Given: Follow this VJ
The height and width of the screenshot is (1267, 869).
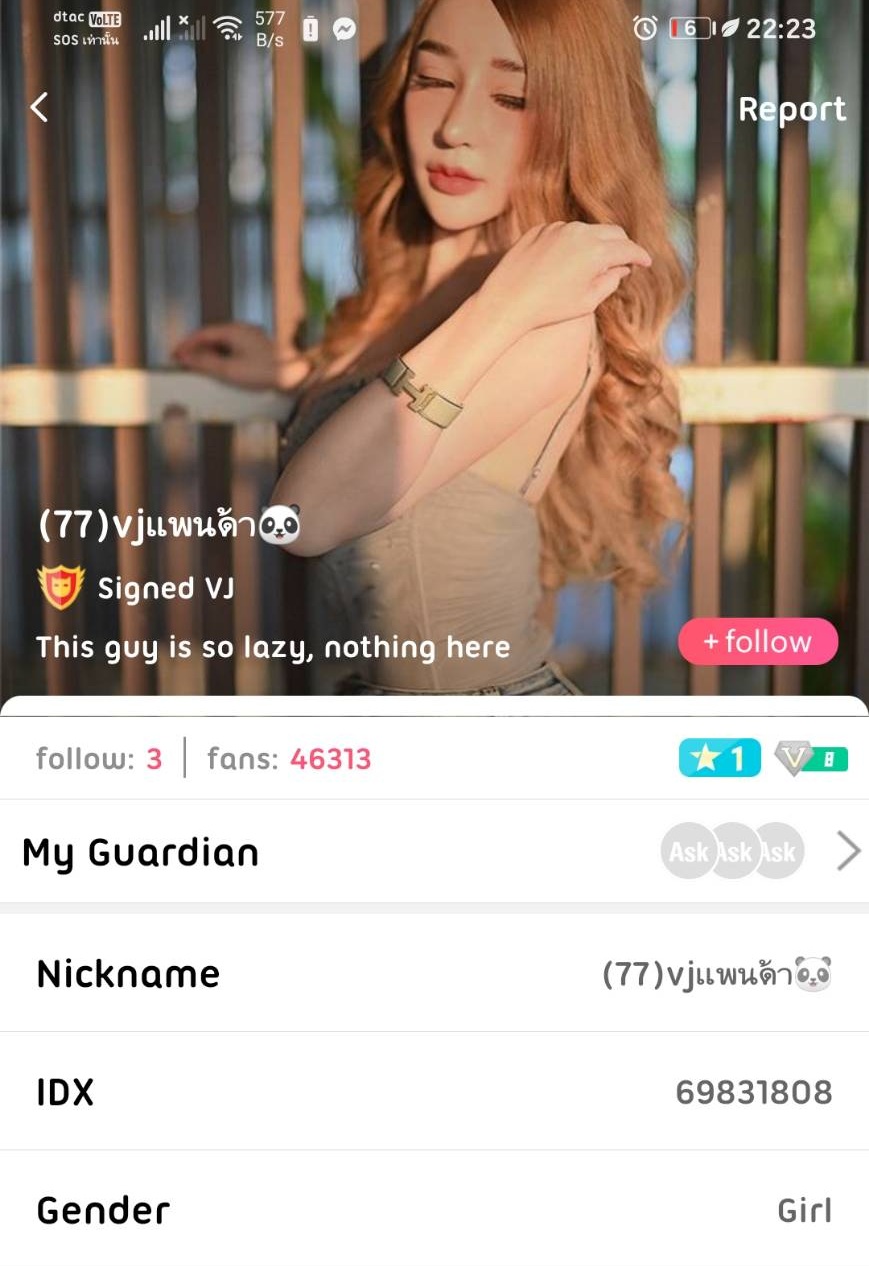Looking at the screenshot, I should (x=757, y=641).
